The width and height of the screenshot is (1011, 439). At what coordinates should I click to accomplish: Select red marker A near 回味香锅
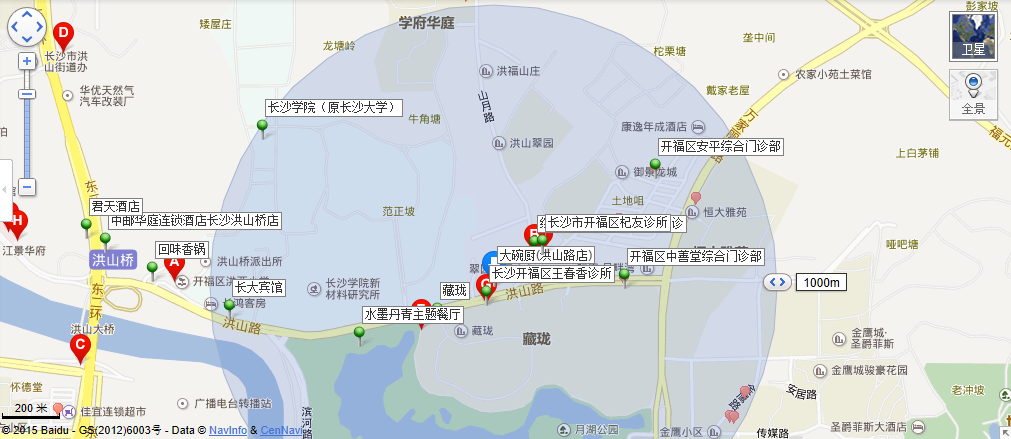173,264
